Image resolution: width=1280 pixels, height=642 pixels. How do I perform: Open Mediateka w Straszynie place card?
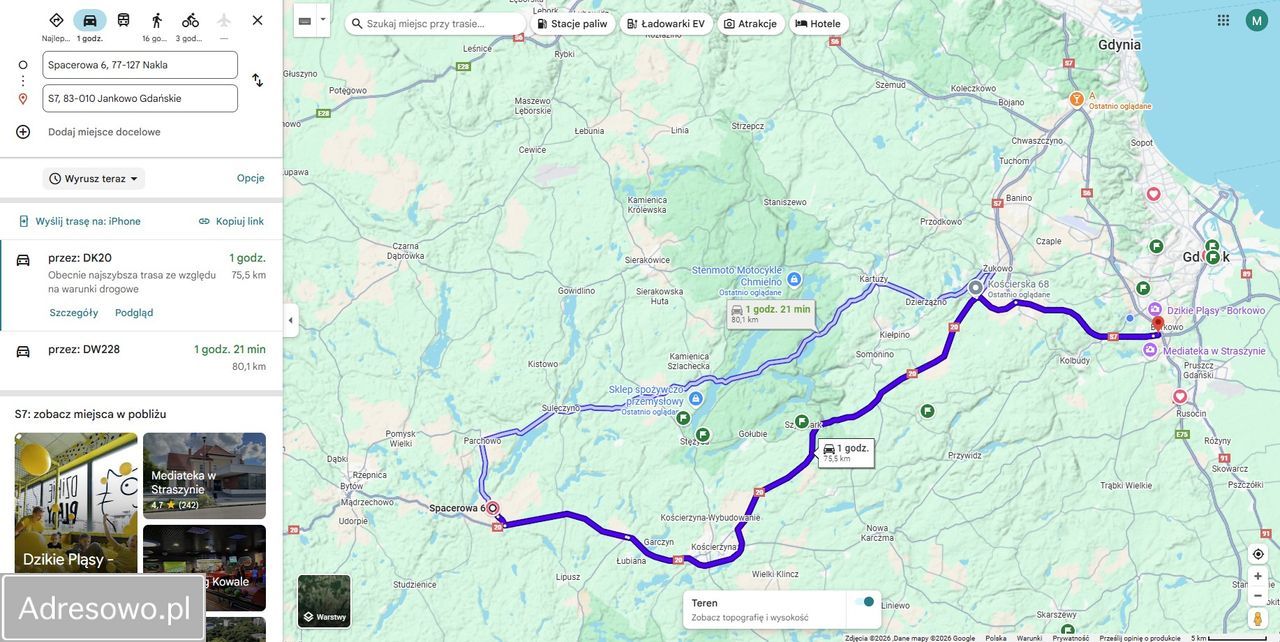pos(204,476)
